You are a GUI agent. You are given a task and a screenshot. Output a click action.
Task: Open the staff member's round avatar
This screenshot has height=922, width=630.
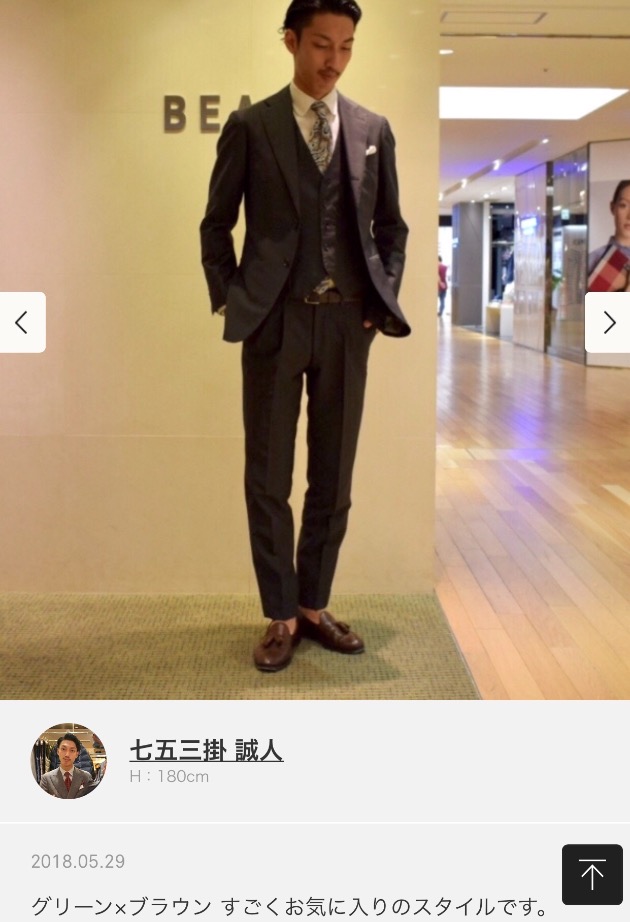click(68, 761)
